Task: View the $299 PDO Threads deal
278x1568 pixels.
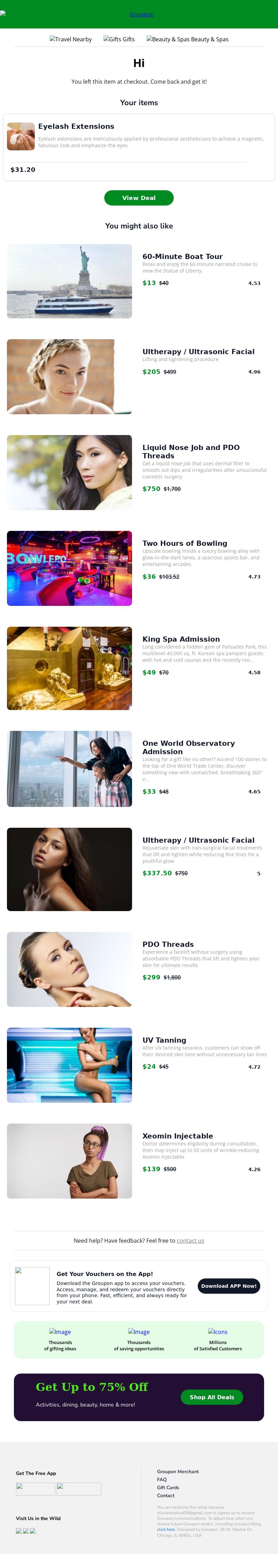Action: (x=168, y=944)
